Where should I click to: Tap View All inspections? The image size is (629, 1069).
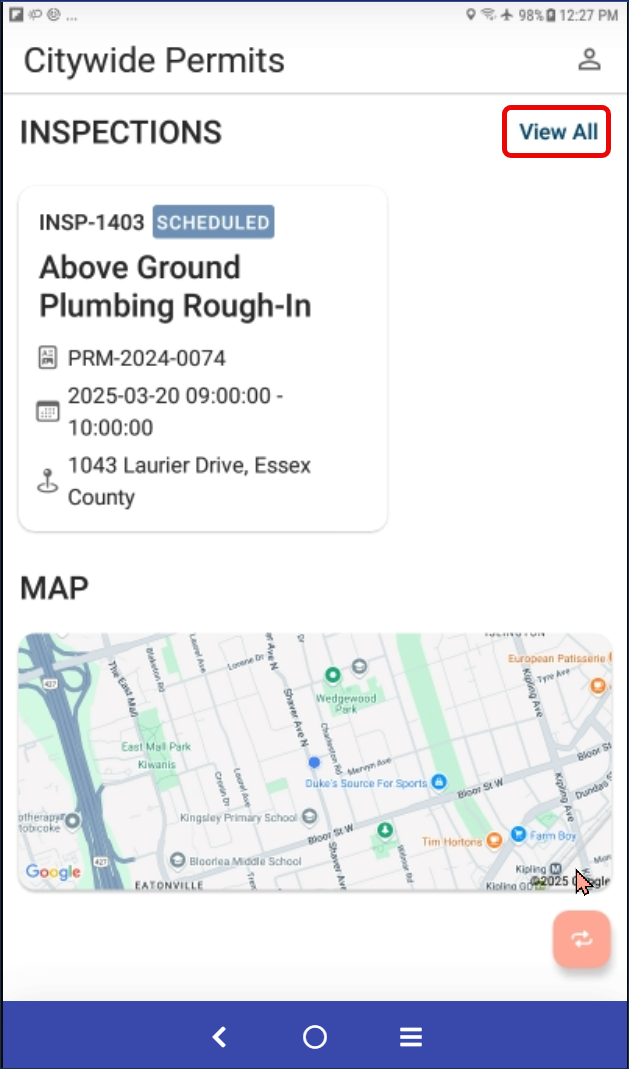(x=557, y=132)
